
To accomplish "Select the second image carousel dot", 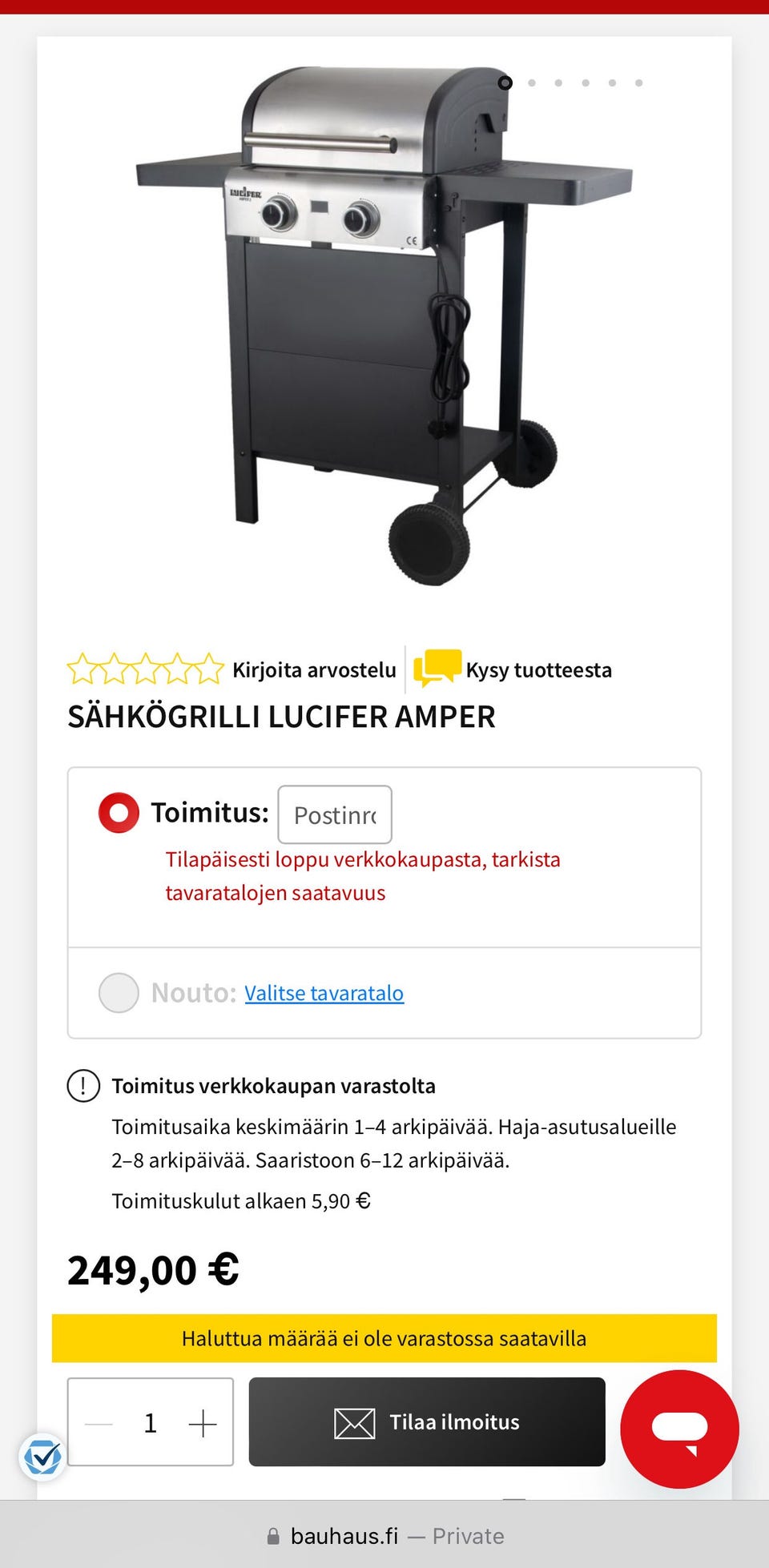I will 533,82.
